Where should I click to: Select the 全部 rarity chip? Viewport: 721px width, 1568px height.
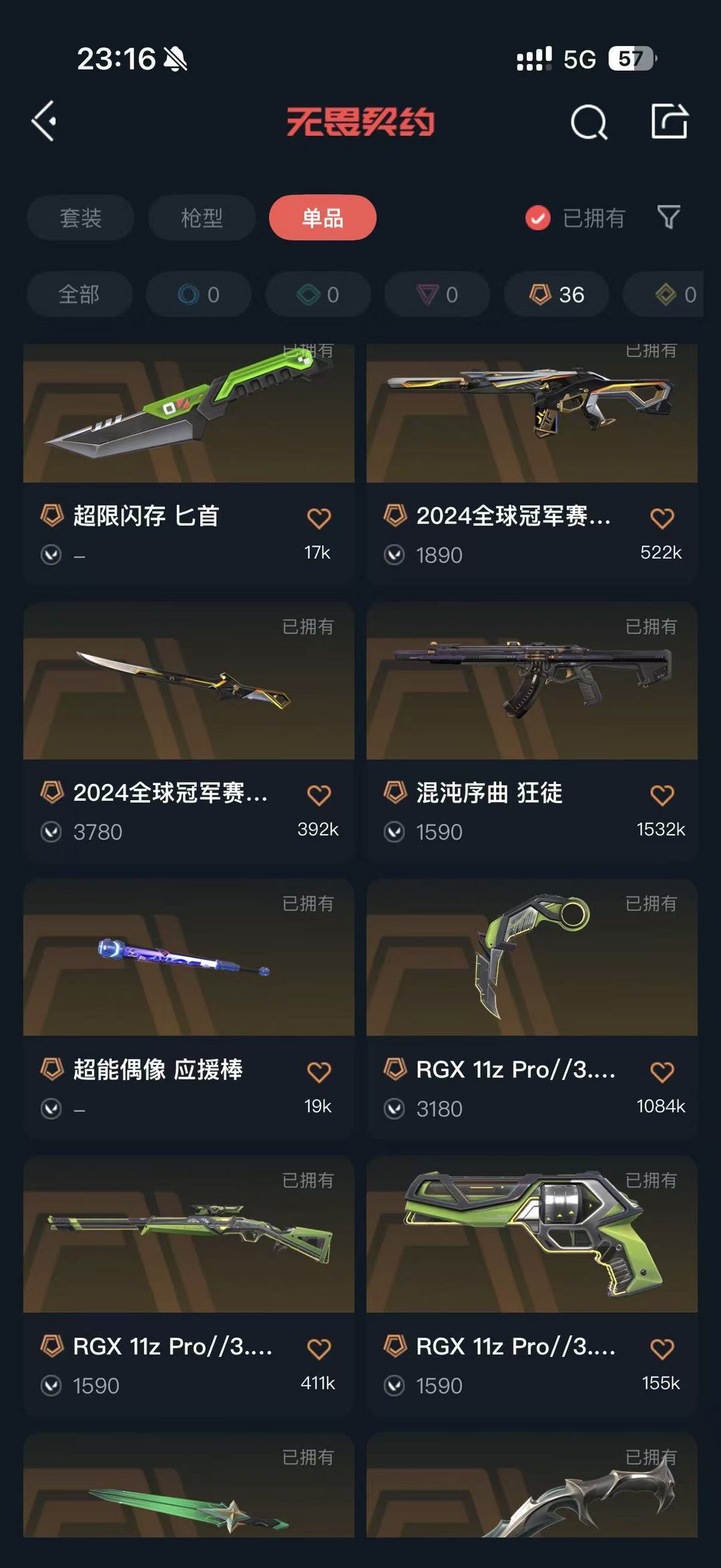[x=79, y=294]
